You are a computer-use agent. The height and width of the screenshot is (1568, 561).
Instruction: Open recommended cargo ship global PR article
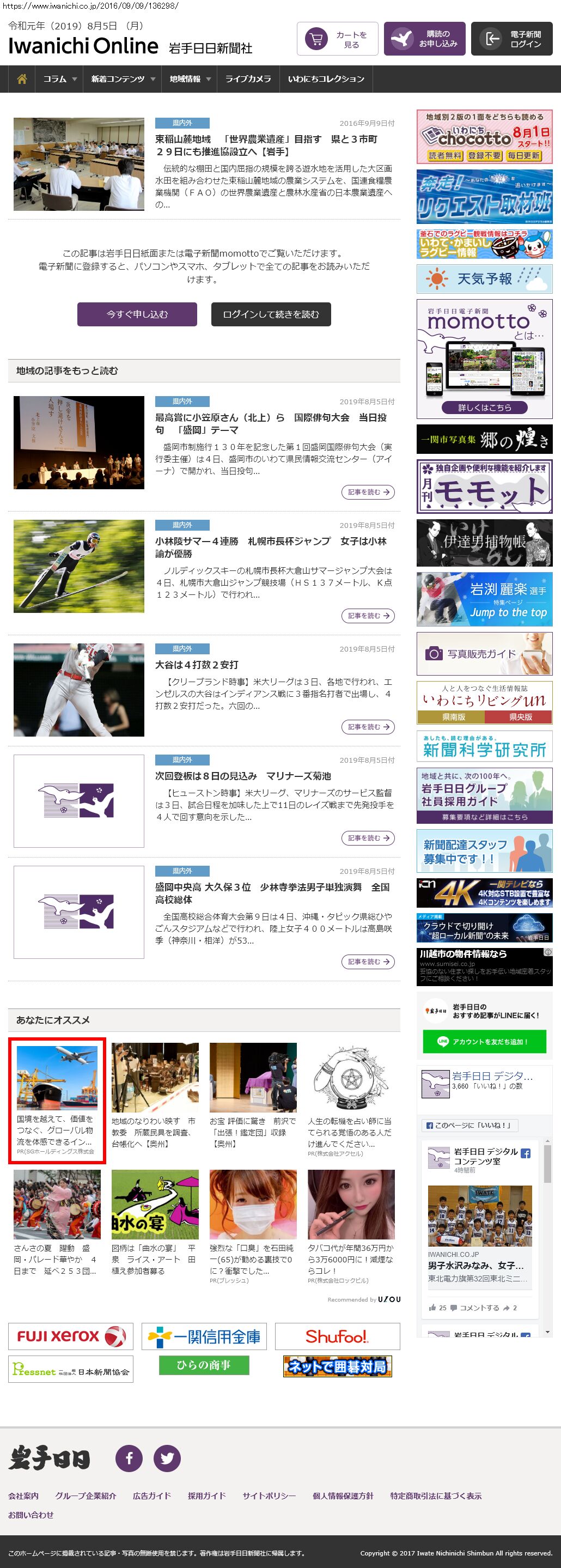point(57,1099)
